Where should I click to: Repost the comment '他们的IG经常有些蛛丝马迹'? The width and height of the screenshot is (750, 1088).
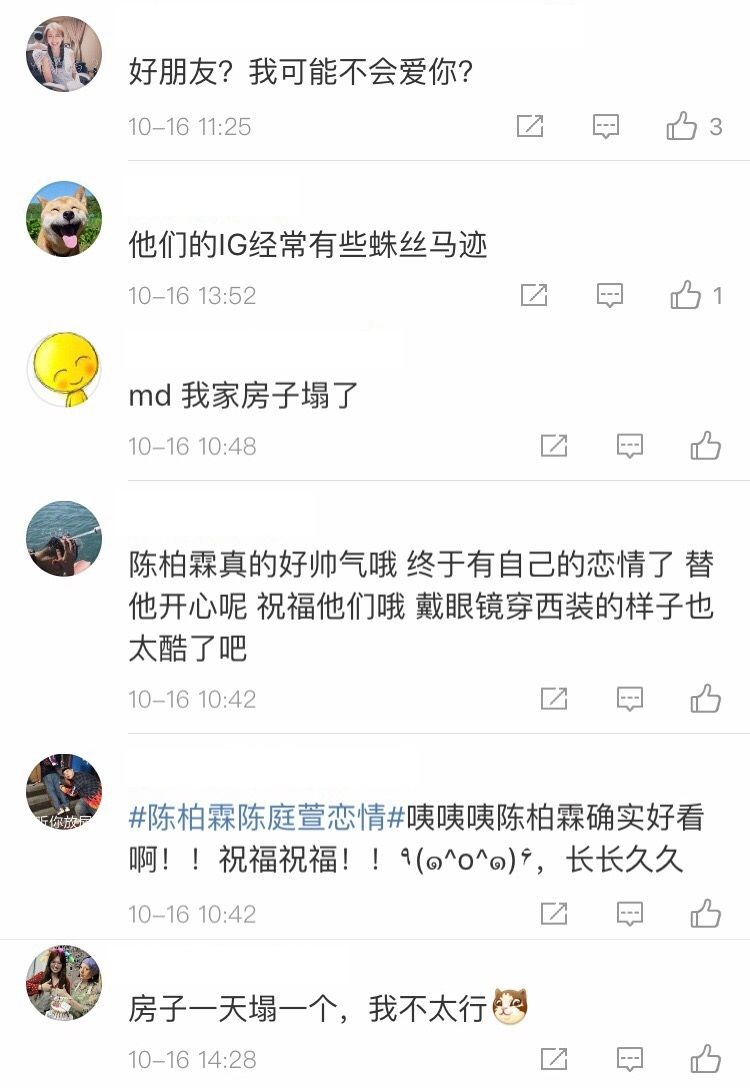click(534, 295)
